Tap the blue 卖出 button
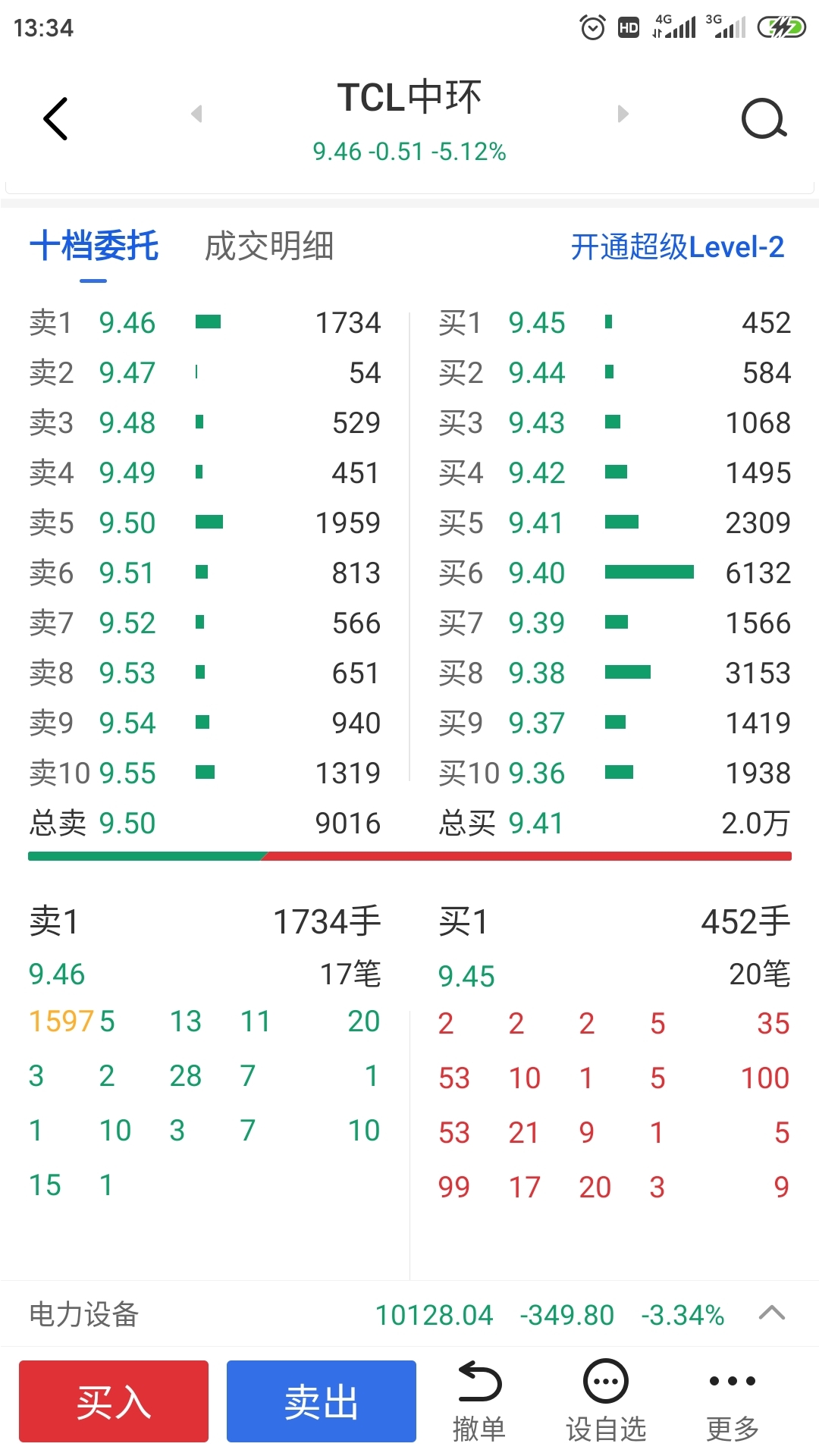Screen dimensions: 819x1456 (x=322, y=1401)
